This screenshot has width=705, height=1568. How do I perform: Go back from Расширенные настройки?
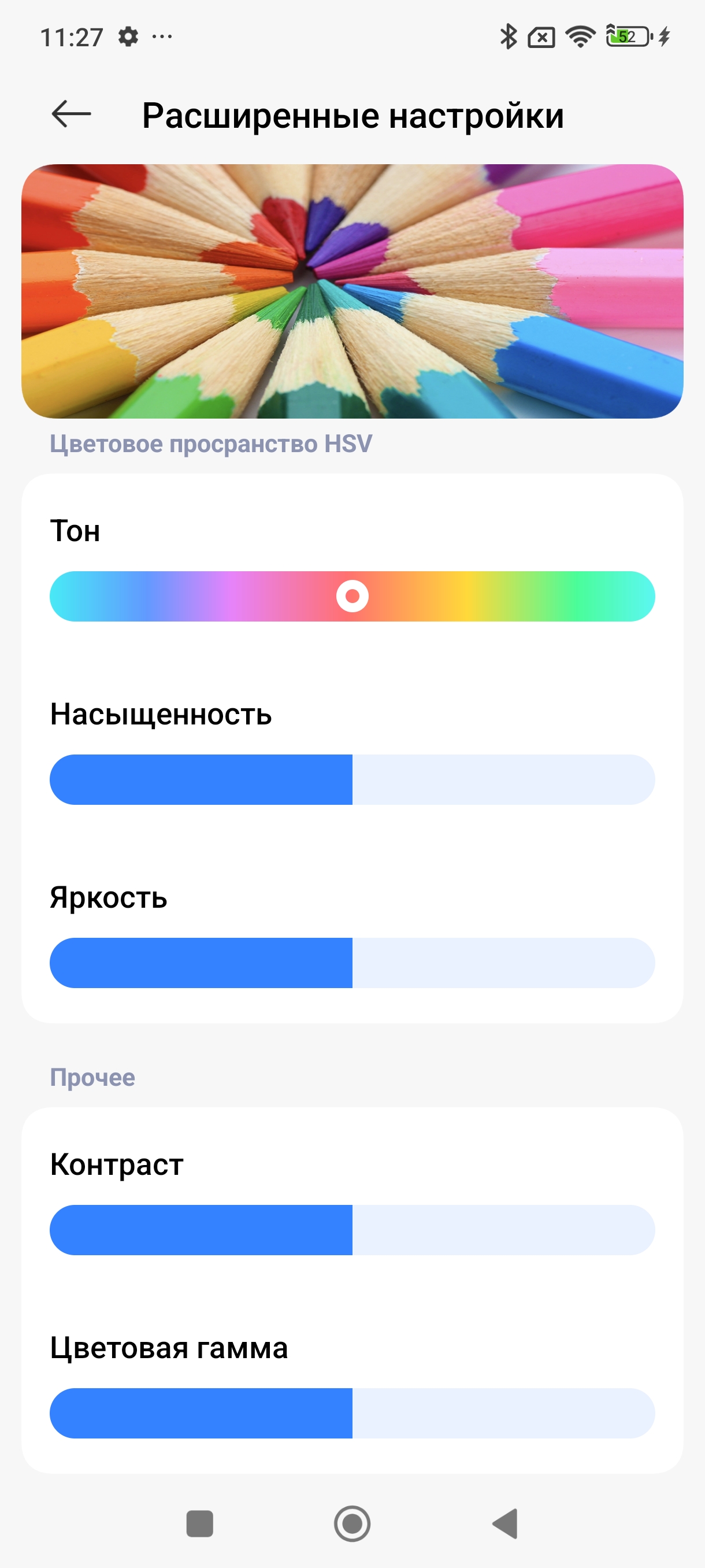tap(71, 114)
